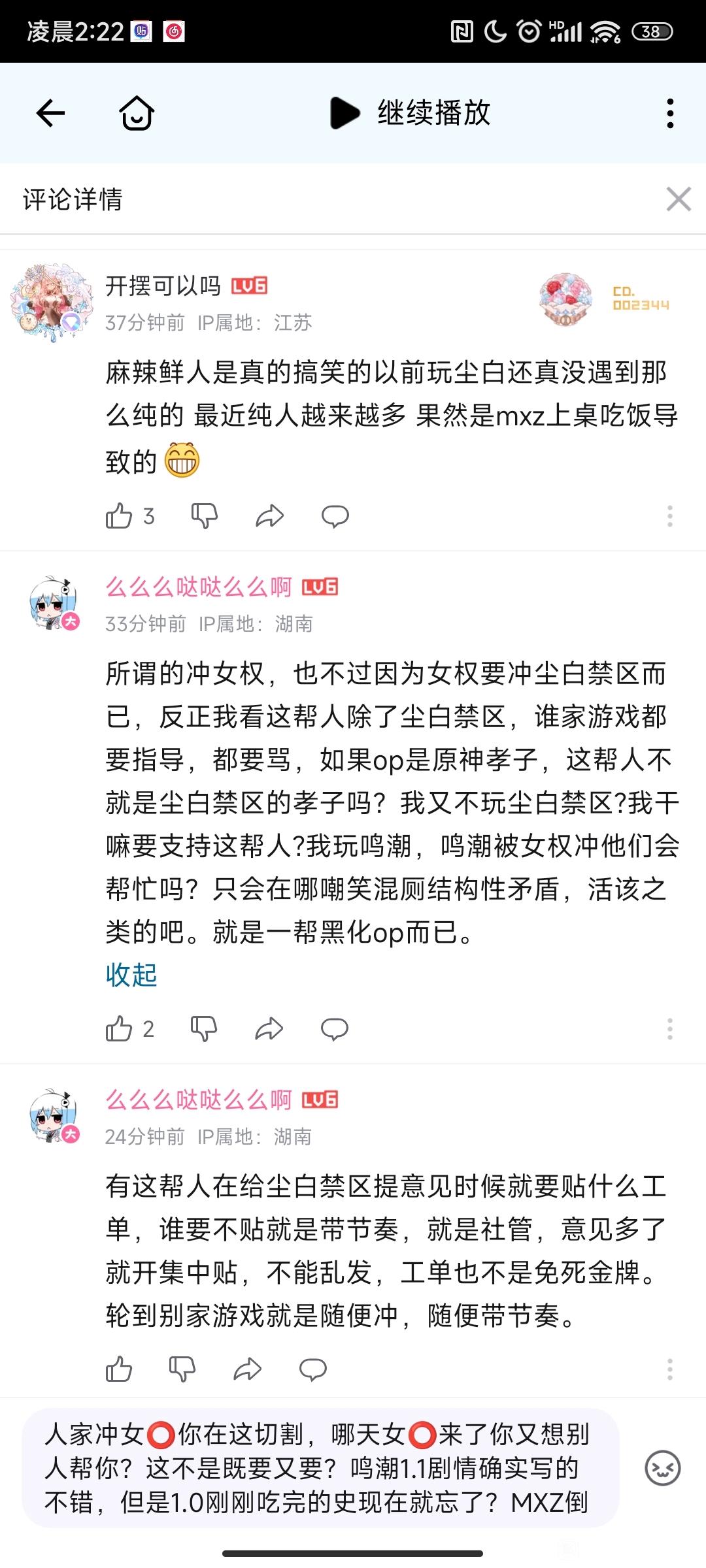Like the 33分钟前 comment from 湖南
This screenshot has height=1568, width=706.
(x=119, y=1029)
